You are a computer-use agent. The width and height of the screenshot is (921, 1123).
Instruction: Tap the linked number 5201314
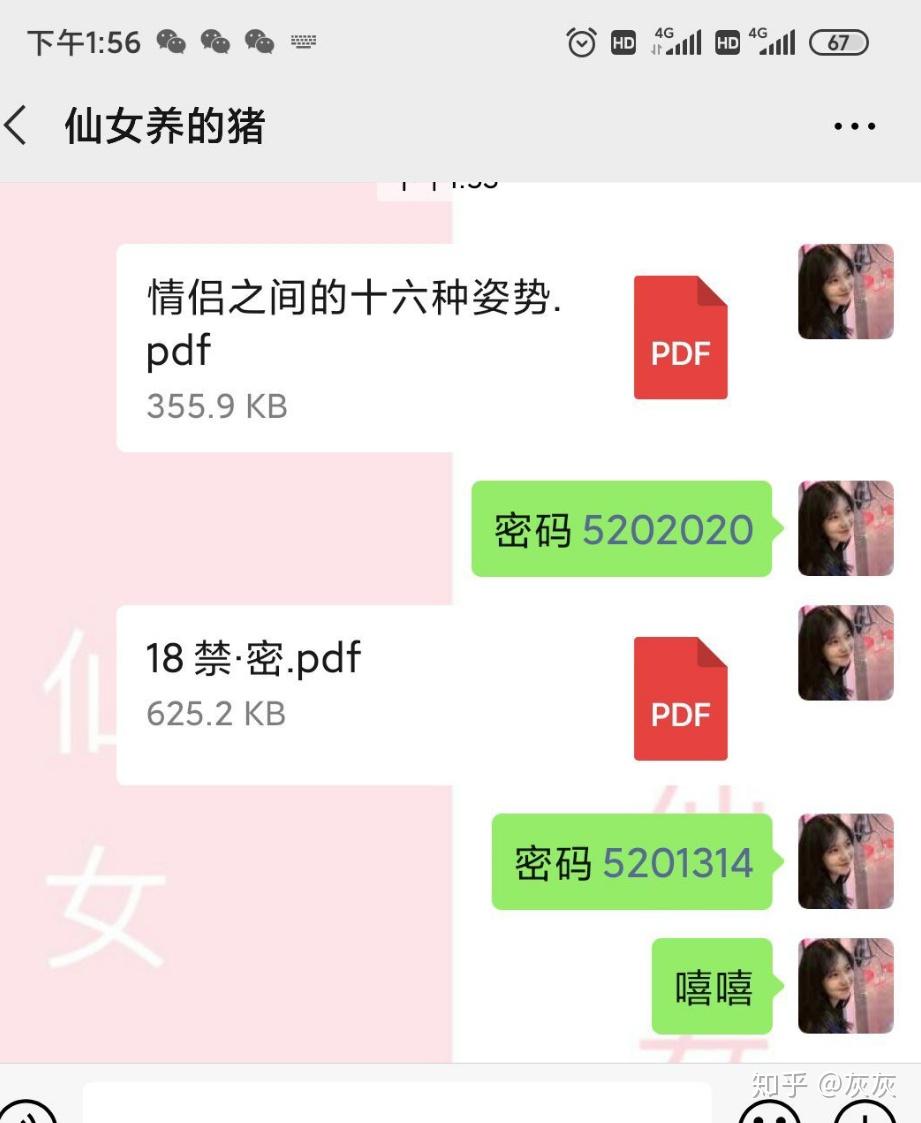677,863
